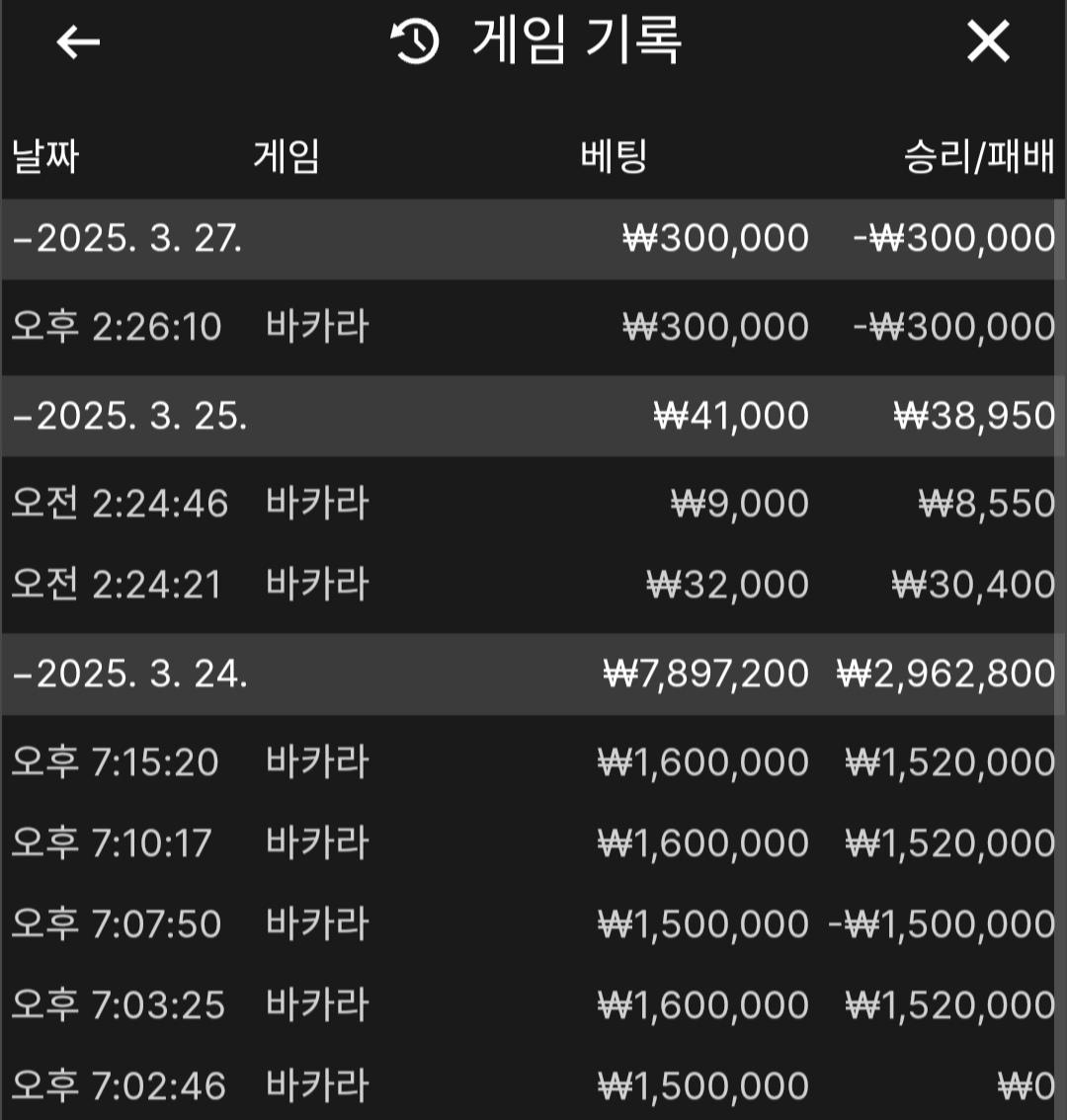Image resolution: width=1067 pixels, height=1120 pixels.
Task: Collapse the 2025. 3. 27. date group
Action: pyautogui.click(x=128, y=239)
